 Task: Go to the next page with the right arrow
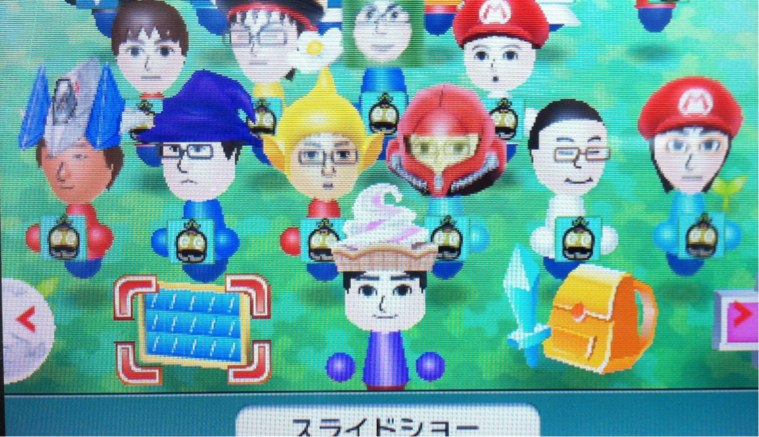[741, 316]
